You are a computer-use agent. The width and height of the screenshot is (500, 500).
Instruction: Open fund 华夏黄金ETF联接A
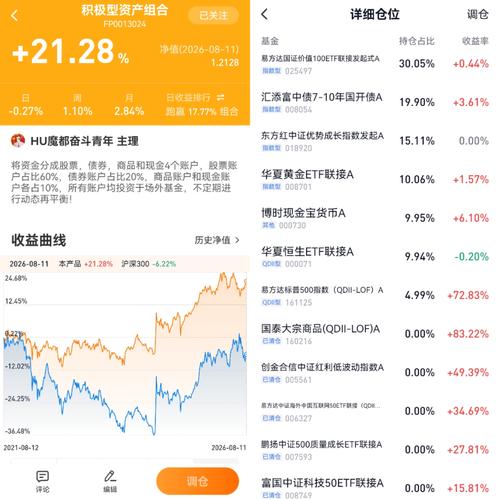(x=375, y=180)
